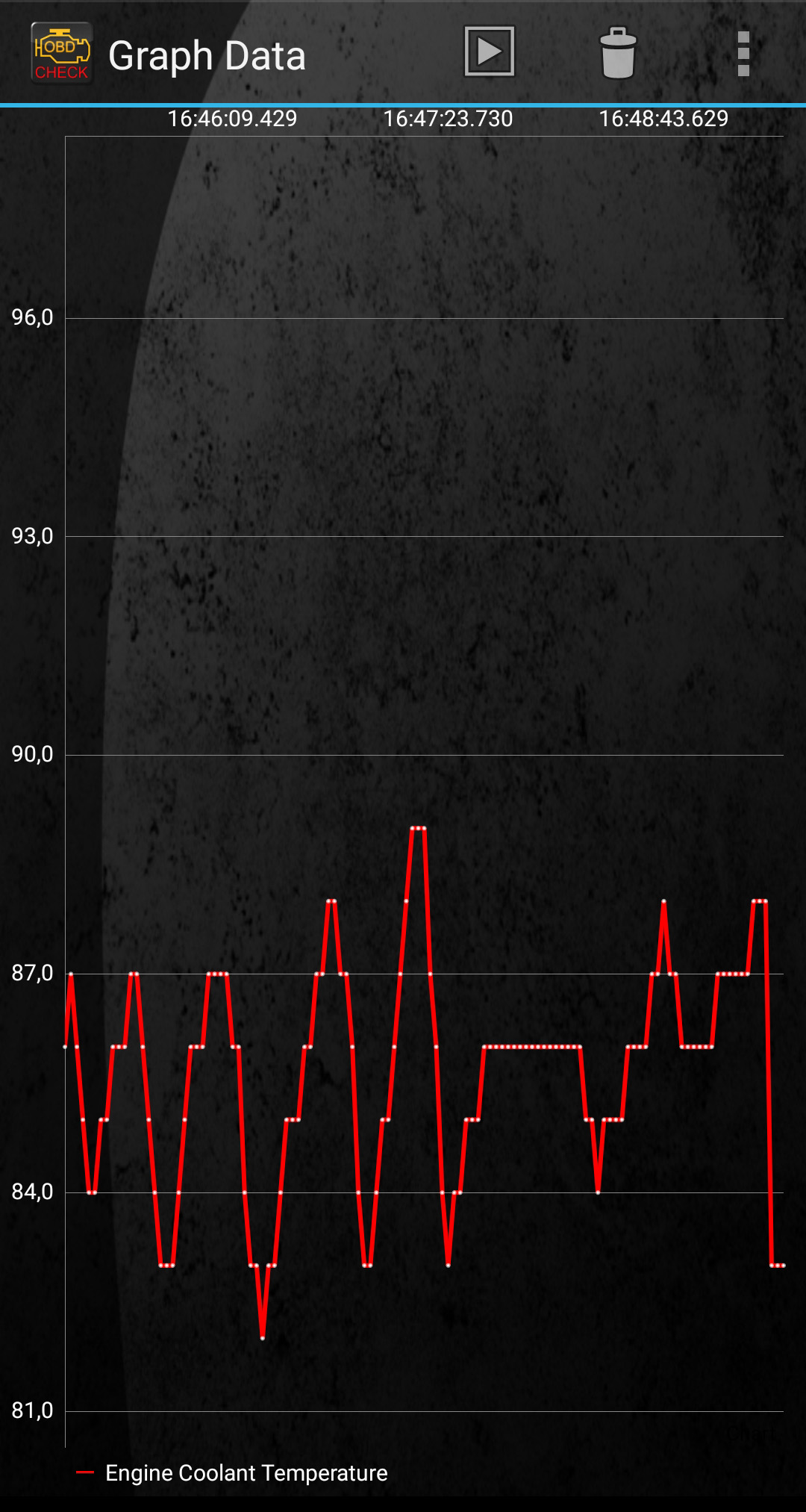This screenshot has width=806, height=1512.
Task: Start graph data playback
Action: pyautogui.click(x=489, y=52)
